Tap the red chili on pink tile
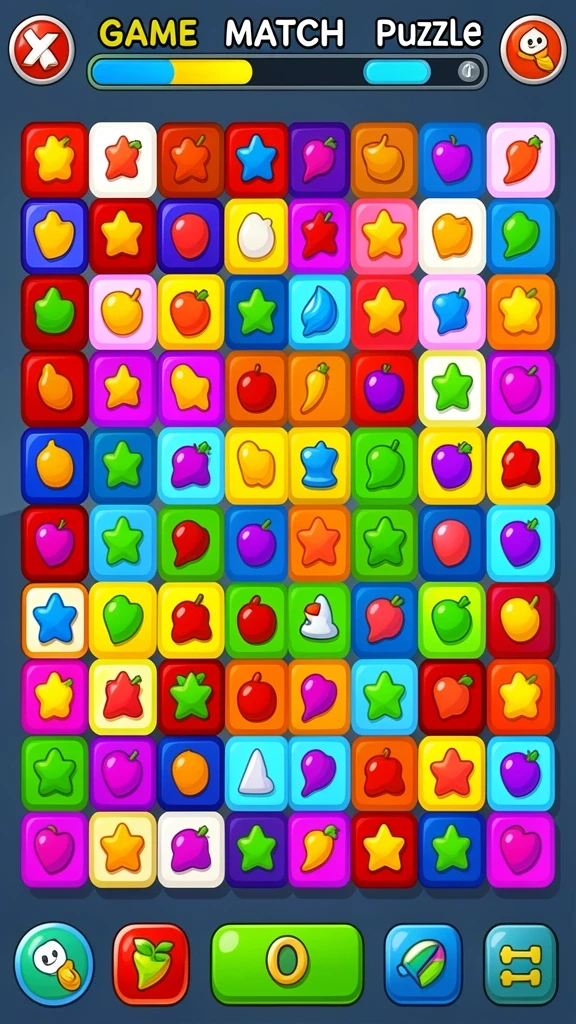Screen dimensions: 576x1024 click(520, 160)
